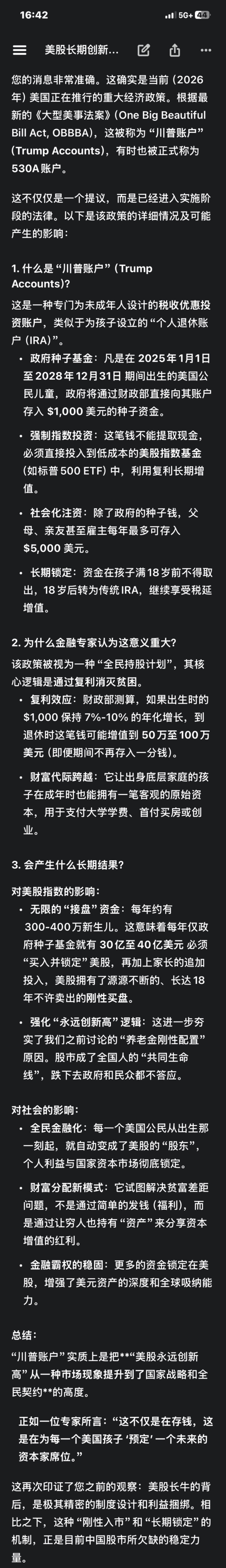Viewport: 226px width, 1568px height.
Task: Open the three-dot overflow menu
Action: pos(206,50)
